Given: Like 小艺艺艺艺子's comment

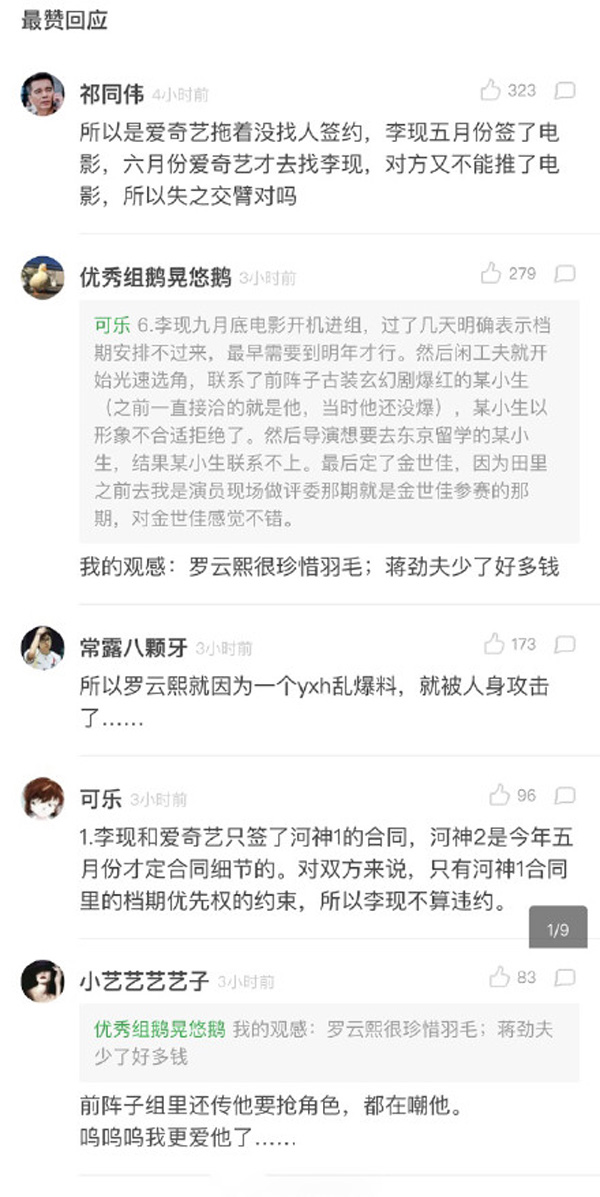Looking at the screenshot, I should [500, 977].
